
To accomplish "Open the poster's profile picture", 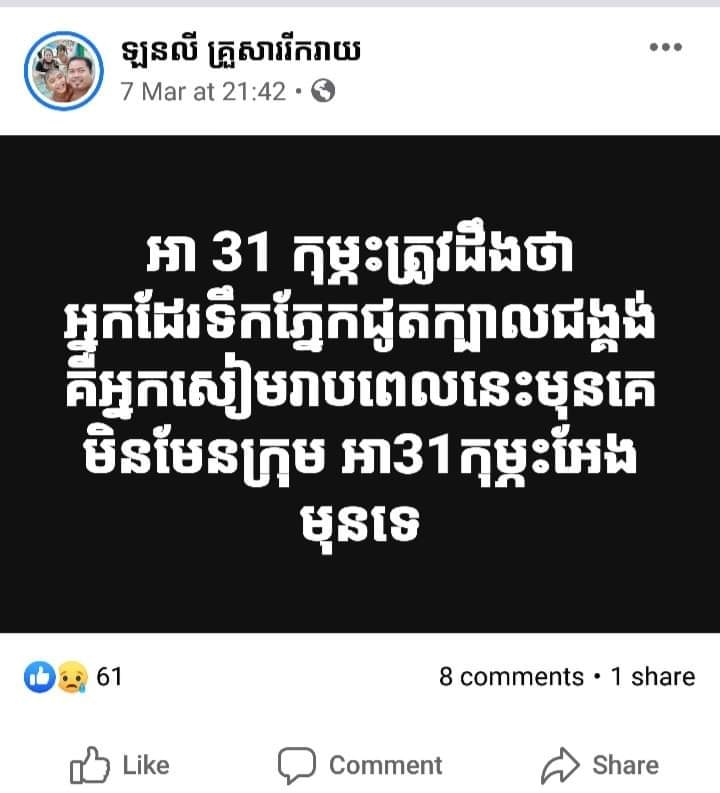I will coord(63,69).
